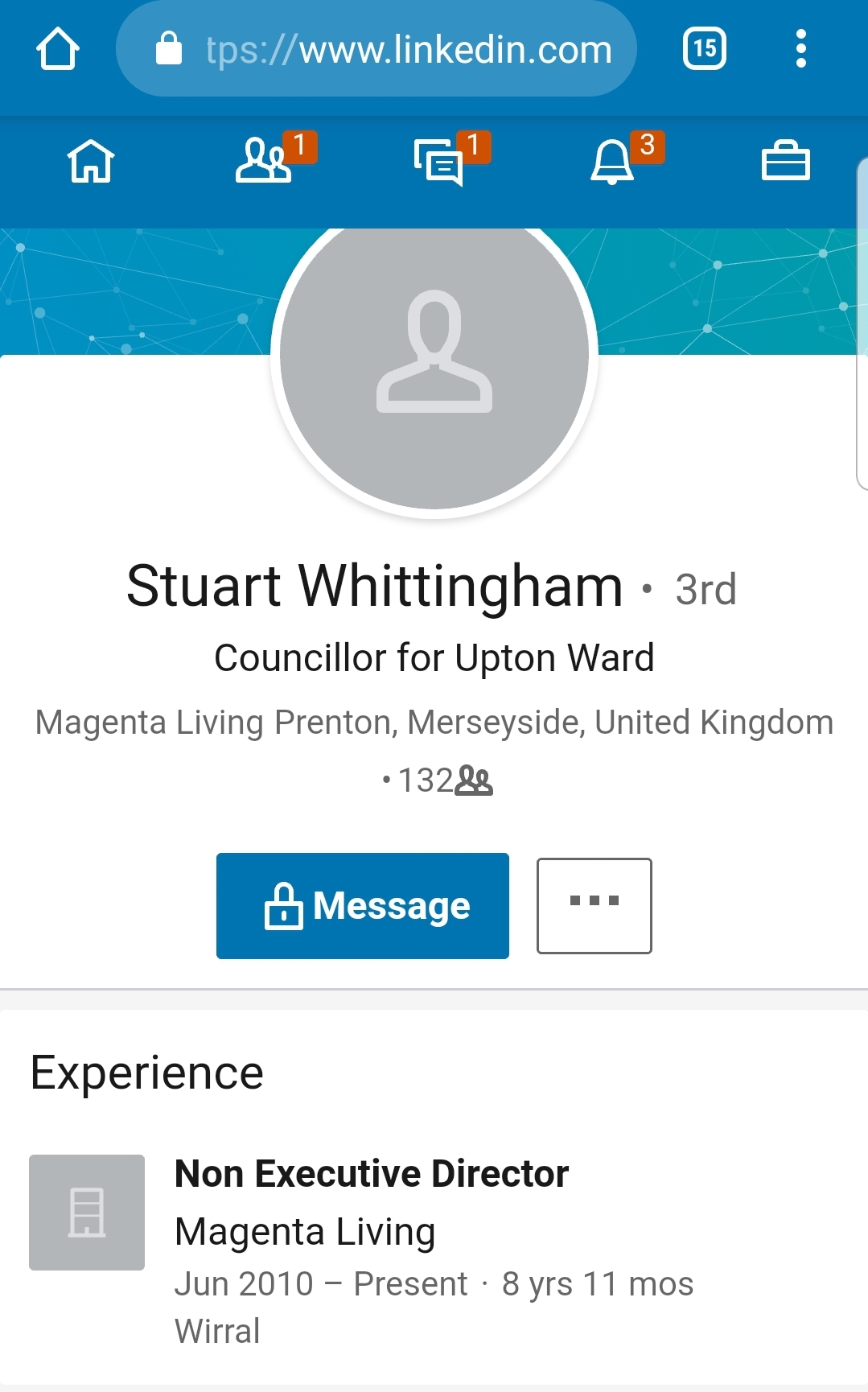
Task: View Stuart's 132 connections
Action: (x=446, y=780)
